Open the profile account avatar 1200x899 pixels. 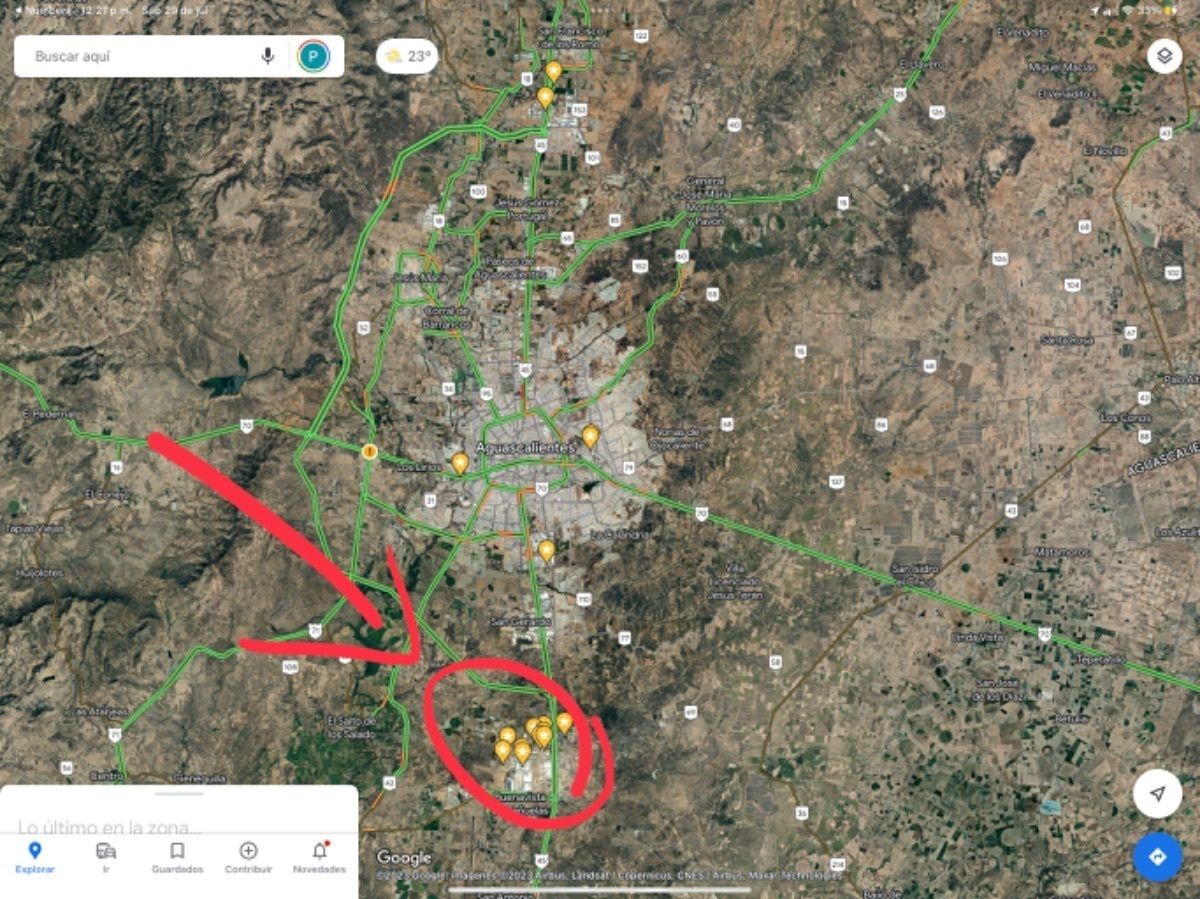pyautogui.click(x=313, y=56)
